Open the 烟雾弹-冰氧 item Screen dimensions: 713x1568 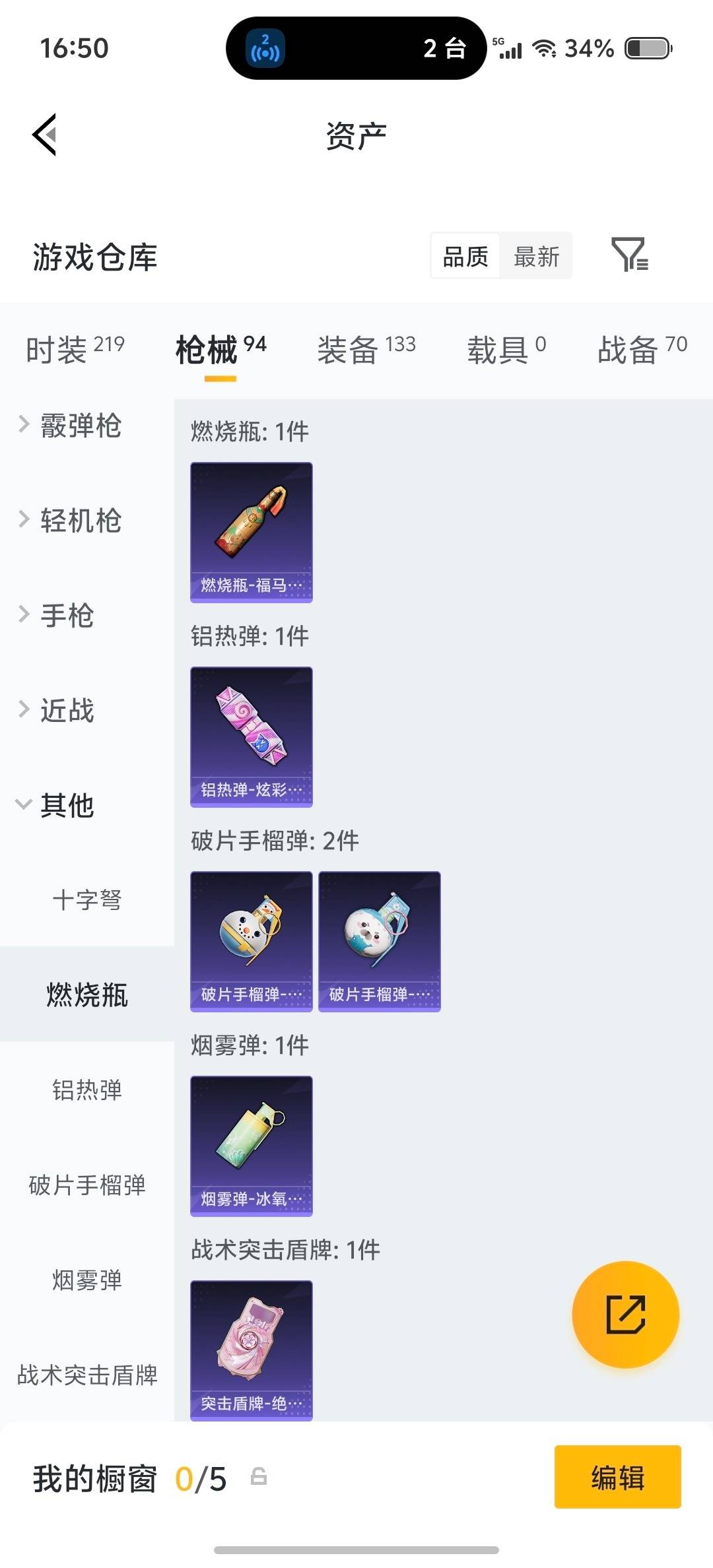click(x=251, y=1146)
